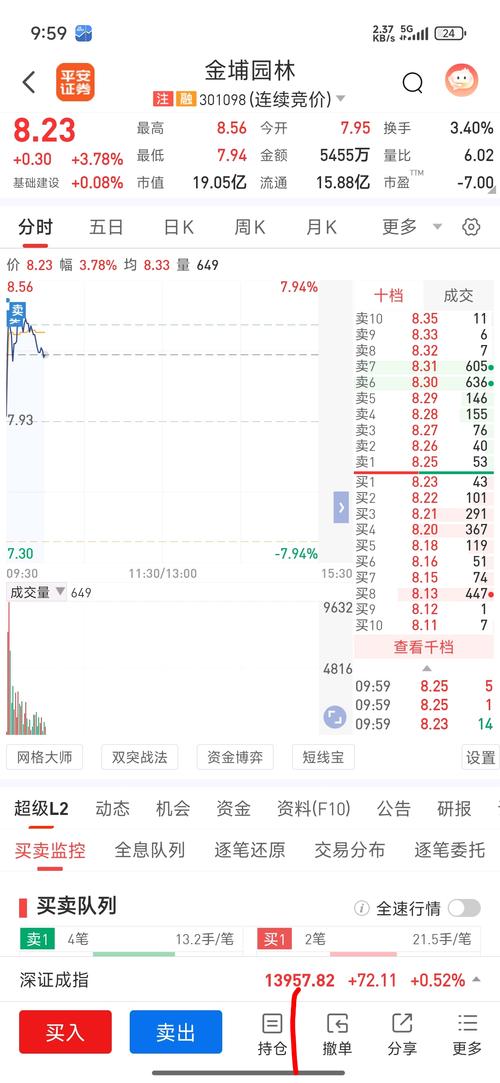Open chart settings gear icon

(x=471, y=227)
